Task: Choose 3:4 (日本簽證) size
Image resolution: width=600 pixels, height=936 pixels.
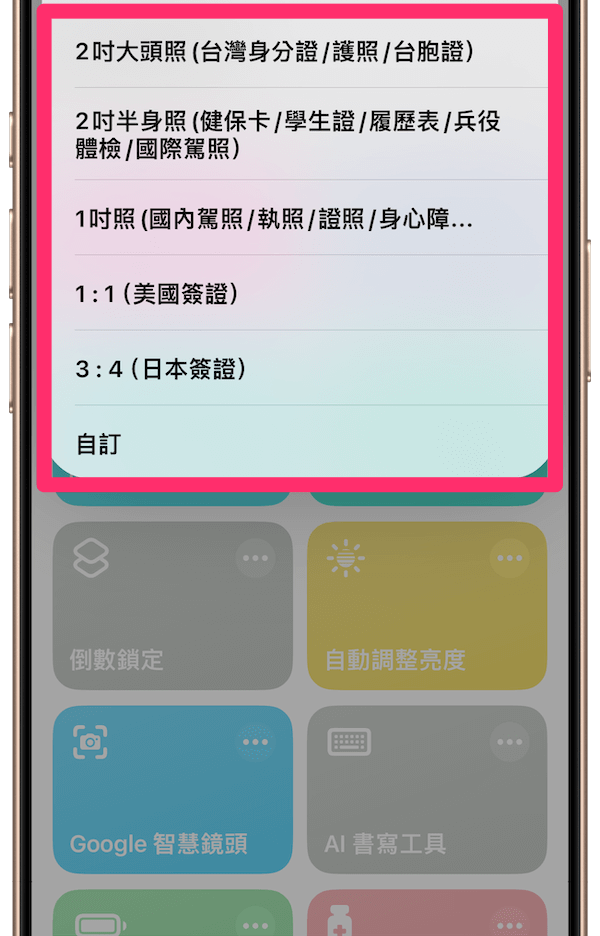Action: (160, 369)
